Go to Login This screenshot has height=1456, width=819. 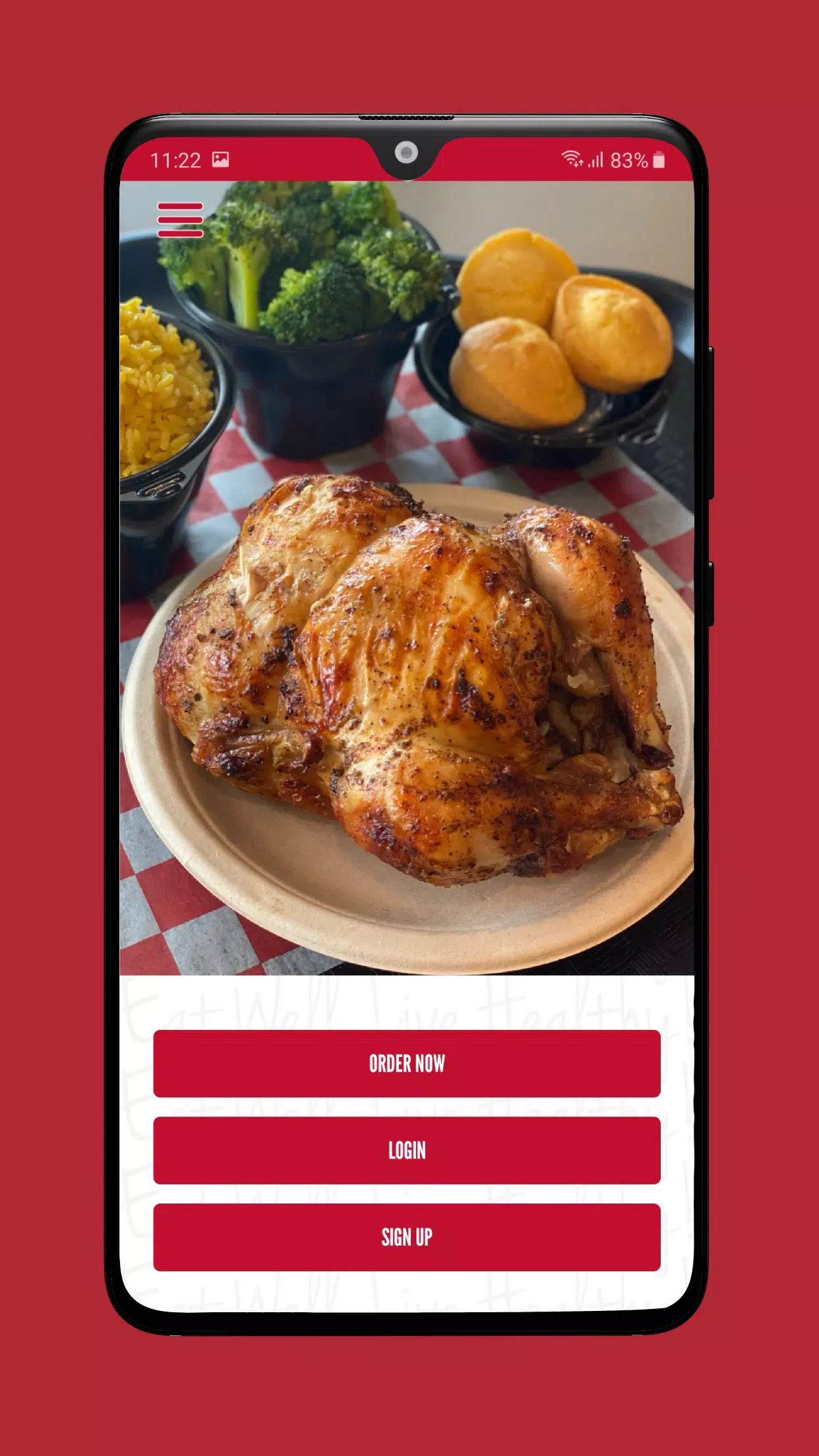[407, 1150]
